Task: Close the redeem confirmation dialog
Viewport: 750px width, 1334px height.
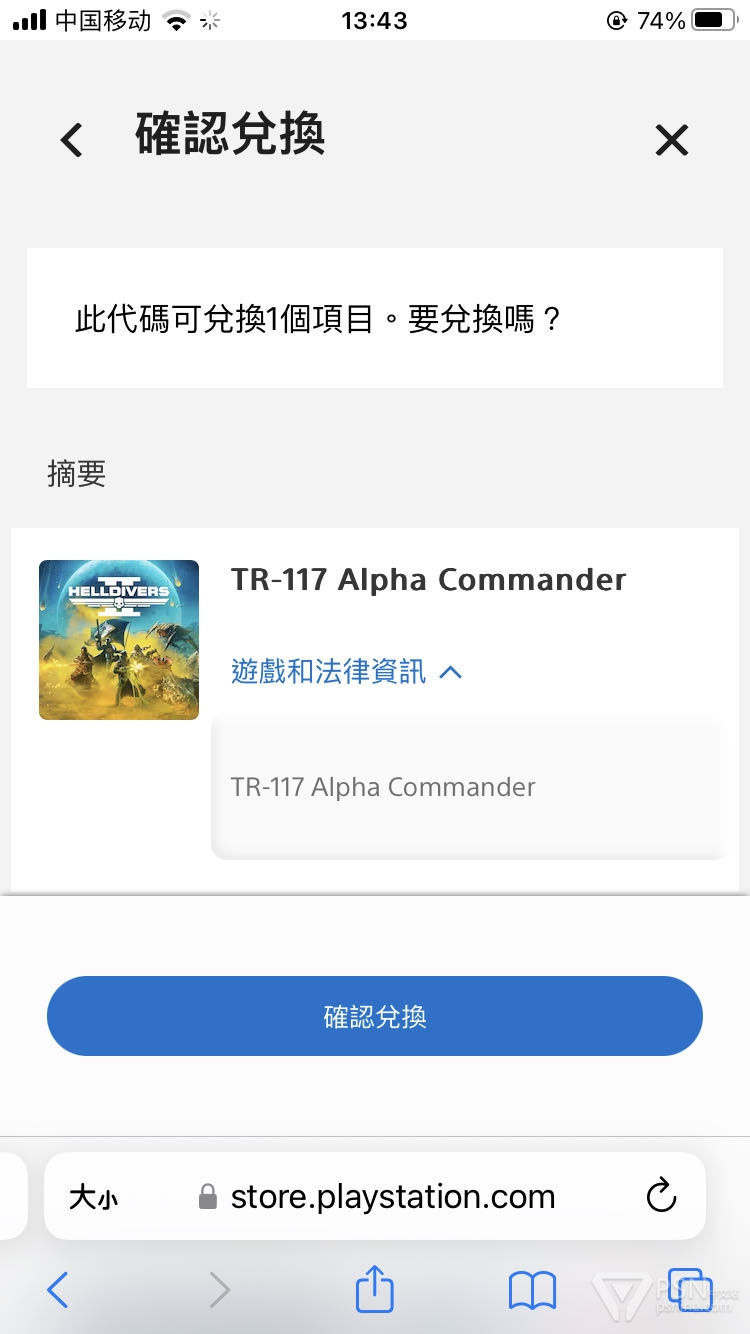Action: tap(672, 140)
